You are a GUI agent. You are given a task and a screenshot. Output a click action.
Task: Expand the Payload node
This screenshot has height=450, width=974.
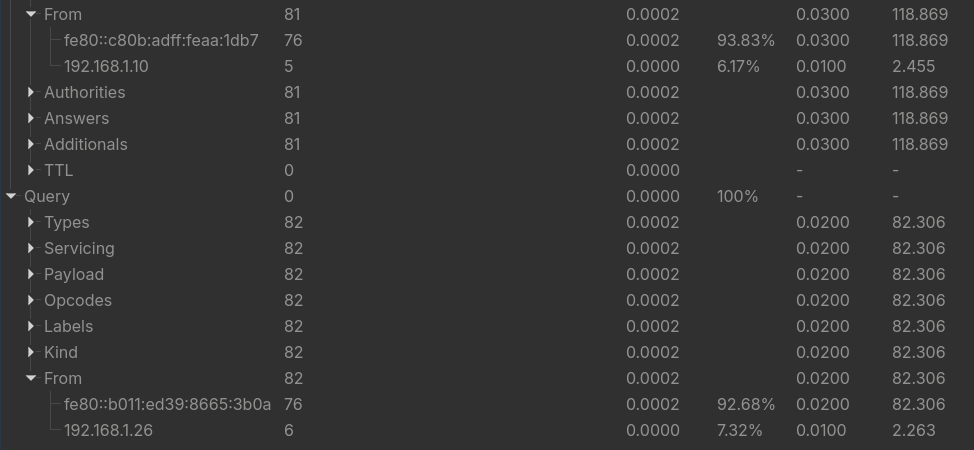click(x=31, y=274)
